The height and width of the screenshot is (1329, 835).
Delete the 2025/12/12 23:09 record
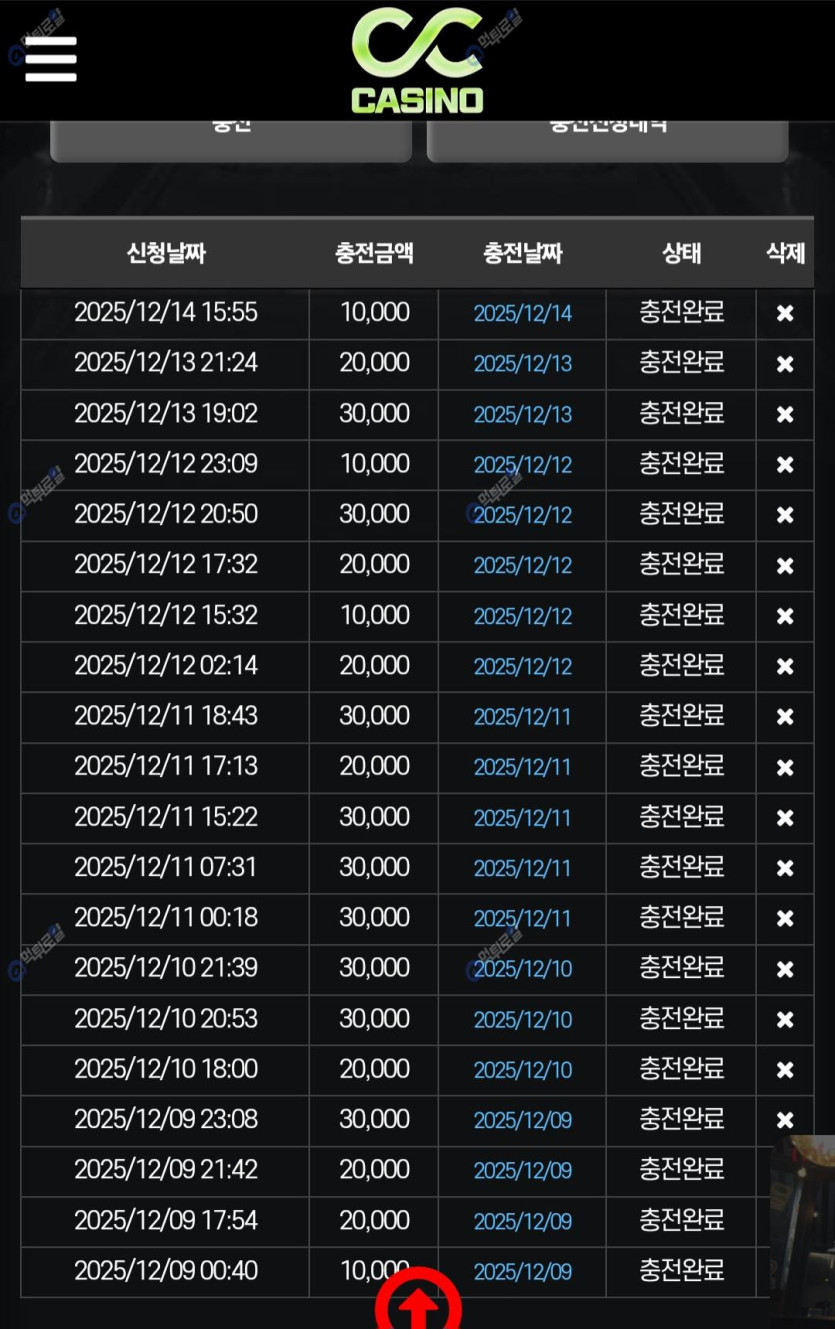[x=785, y=465]
